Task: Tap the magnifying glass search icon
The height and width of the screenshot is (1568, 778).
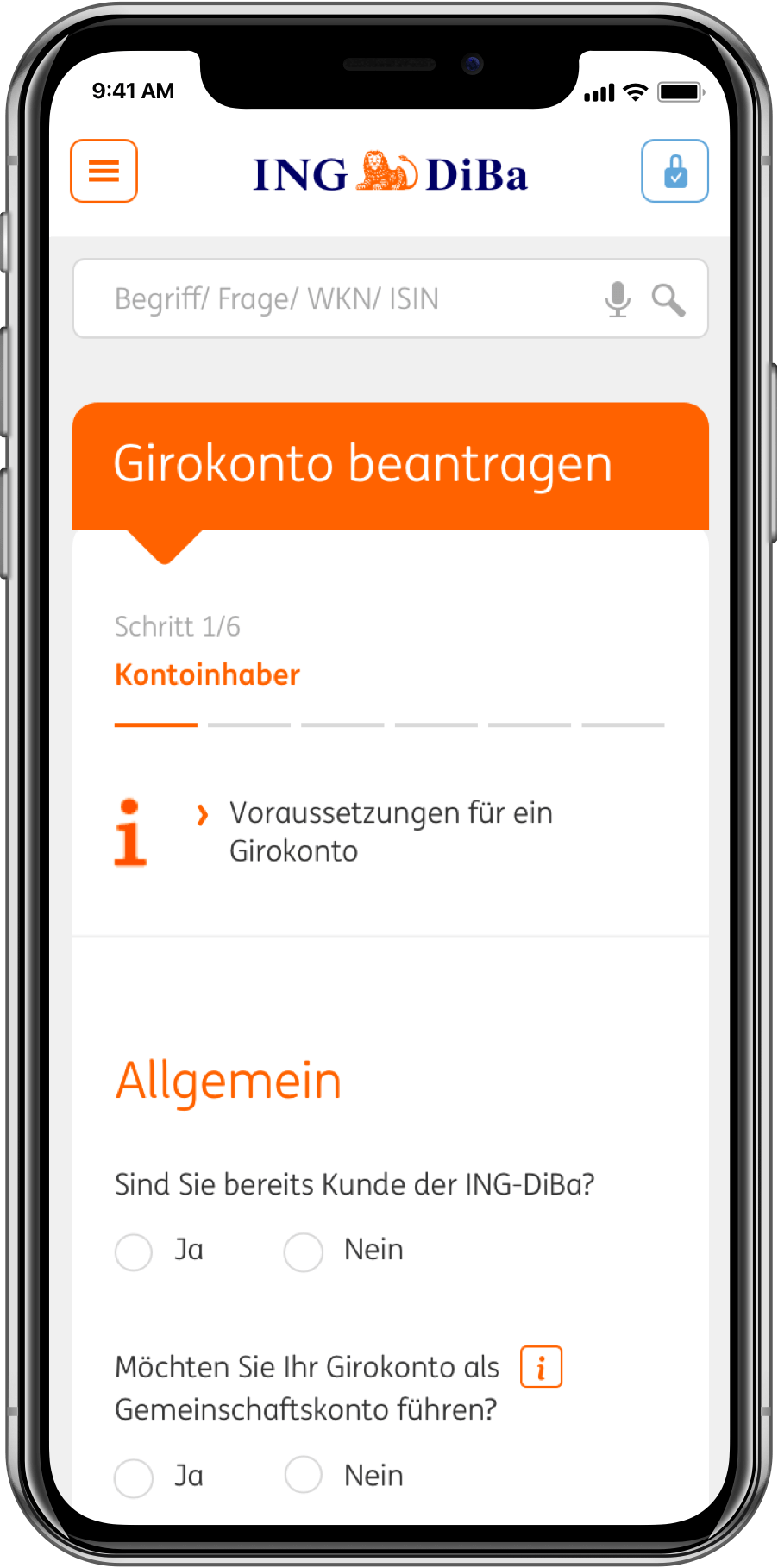Action: [668, 299]
